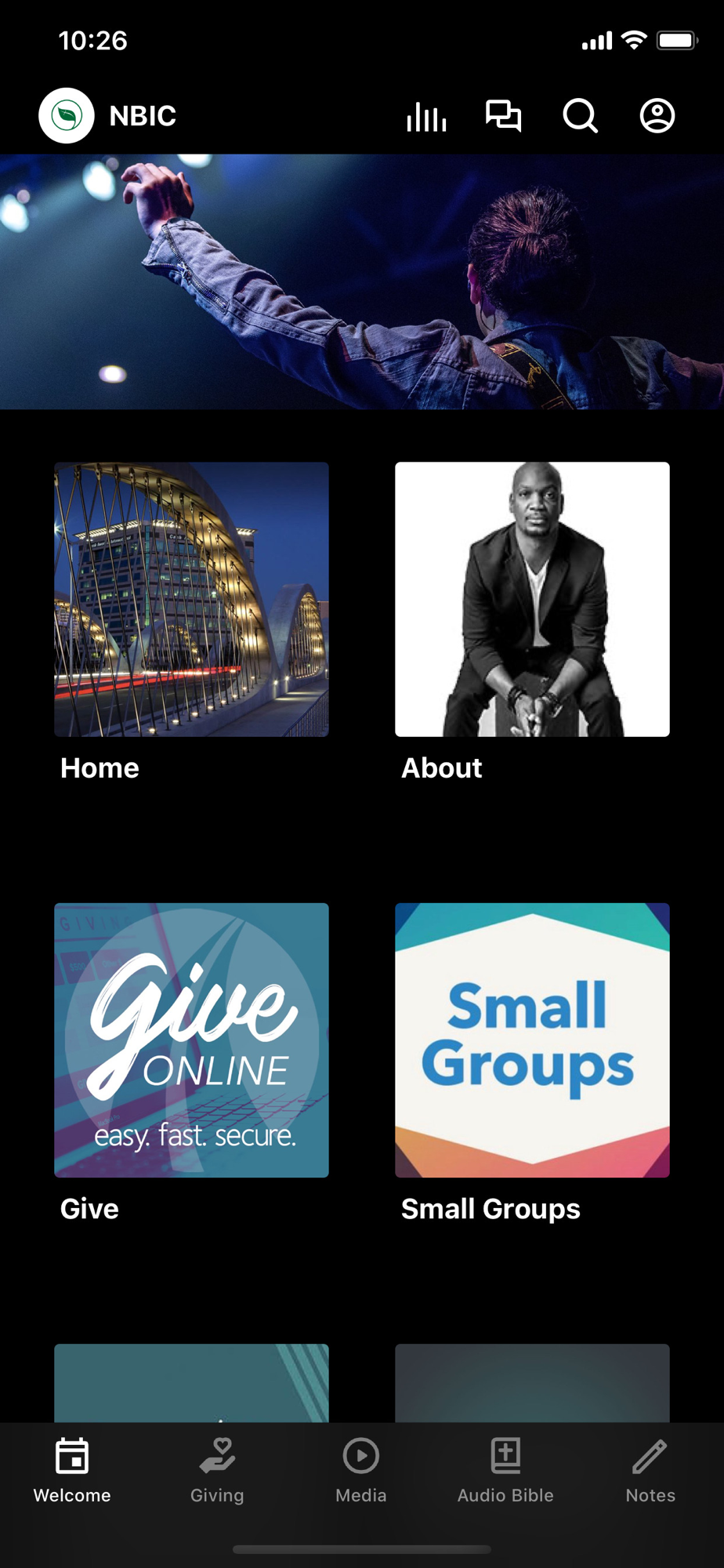Switch to the Giving tab
The image size is (724, 1568).
click(217, 1471)
